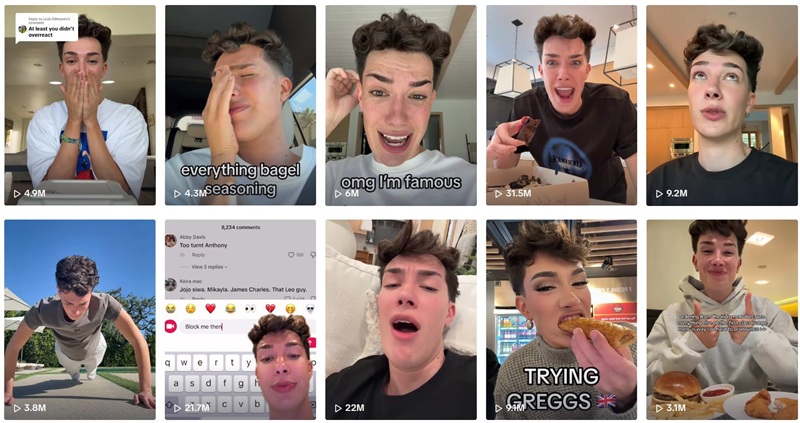Watch the video with 22M views
This screenshot has width=800, height=423.
[x=400, y=319]
